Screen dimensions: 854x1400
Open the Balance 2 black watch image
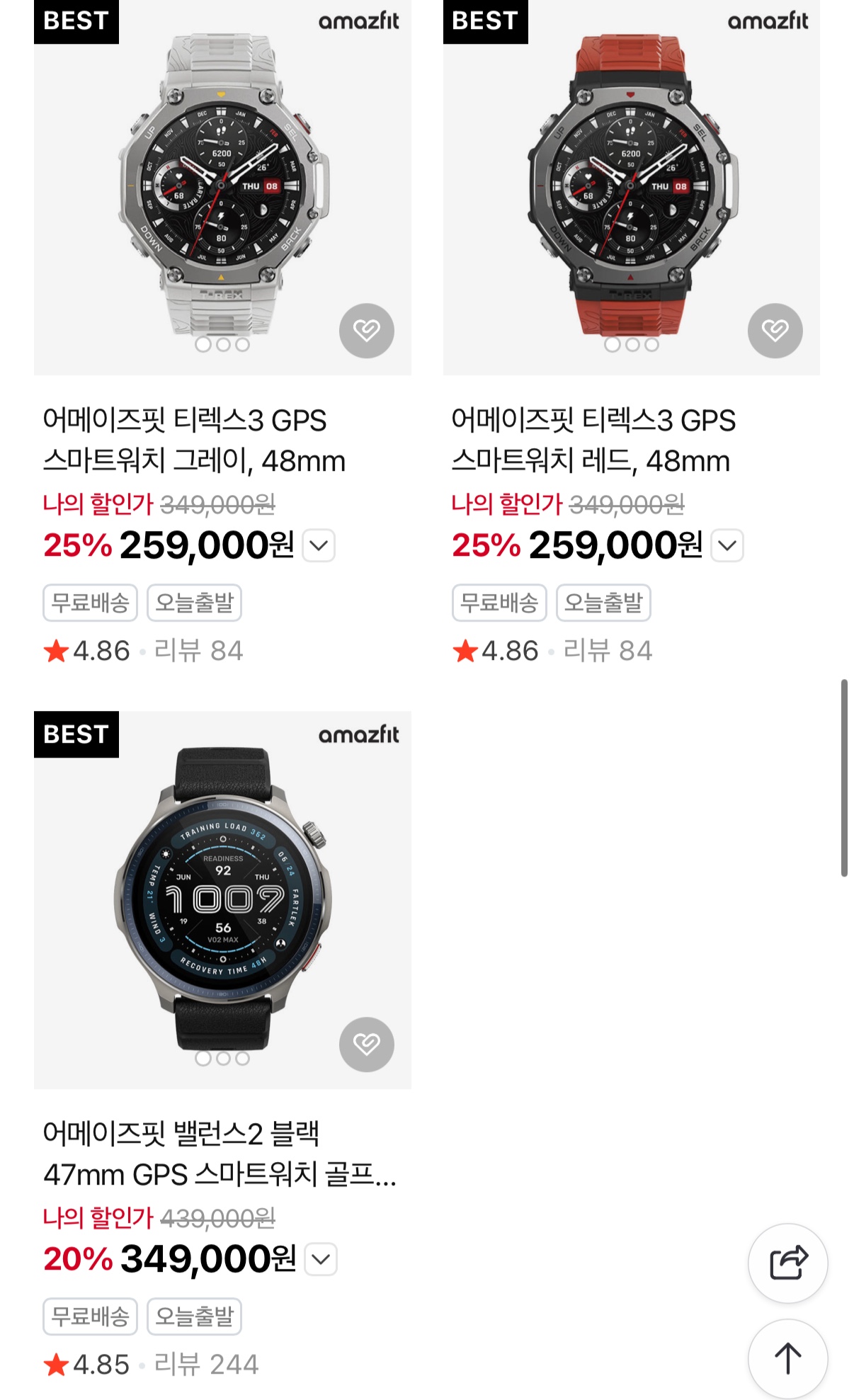pyautogui.click(x=222, y=898)
